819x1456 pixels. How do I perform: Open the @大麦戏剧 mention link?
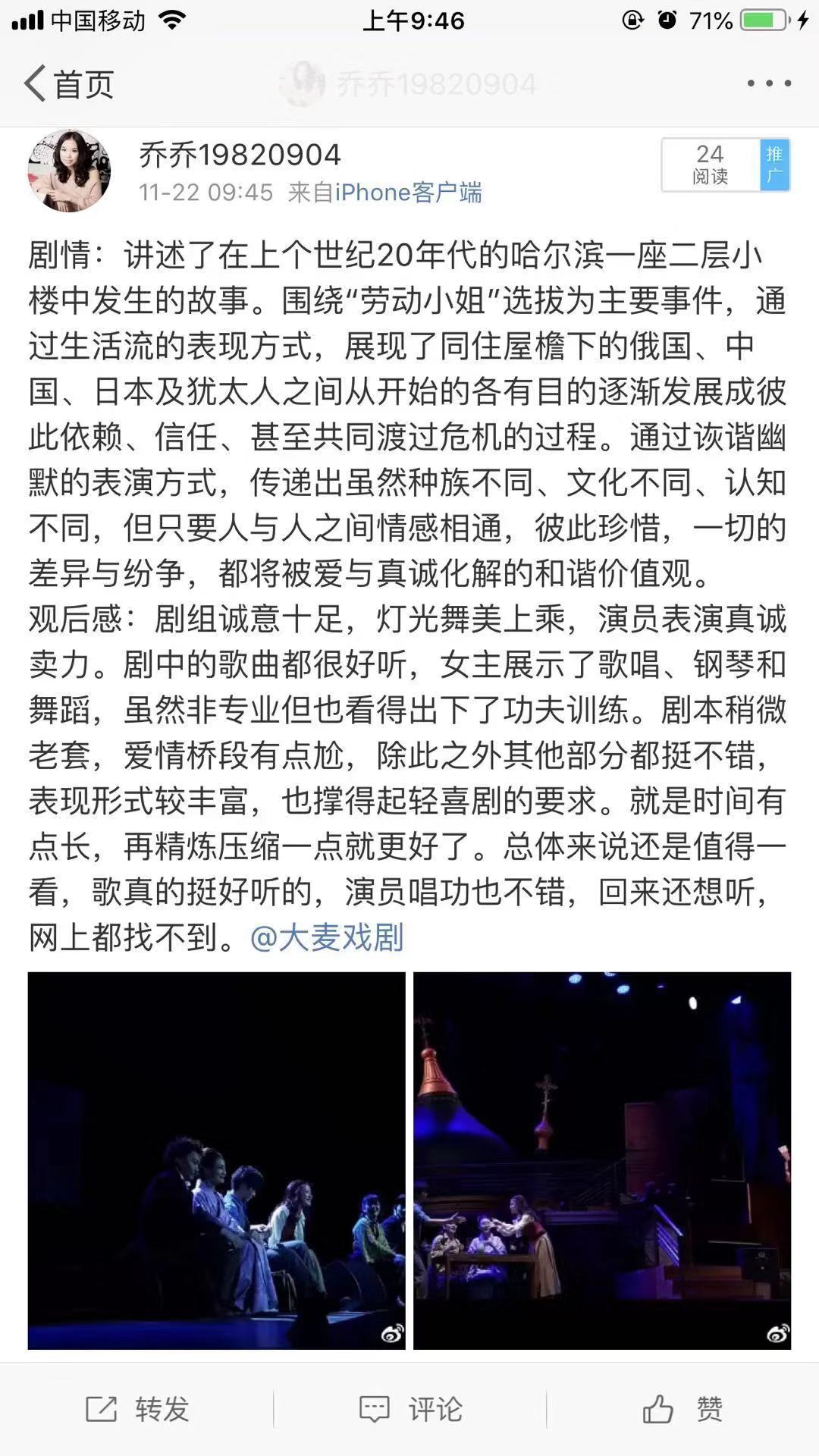coord(327,938)
